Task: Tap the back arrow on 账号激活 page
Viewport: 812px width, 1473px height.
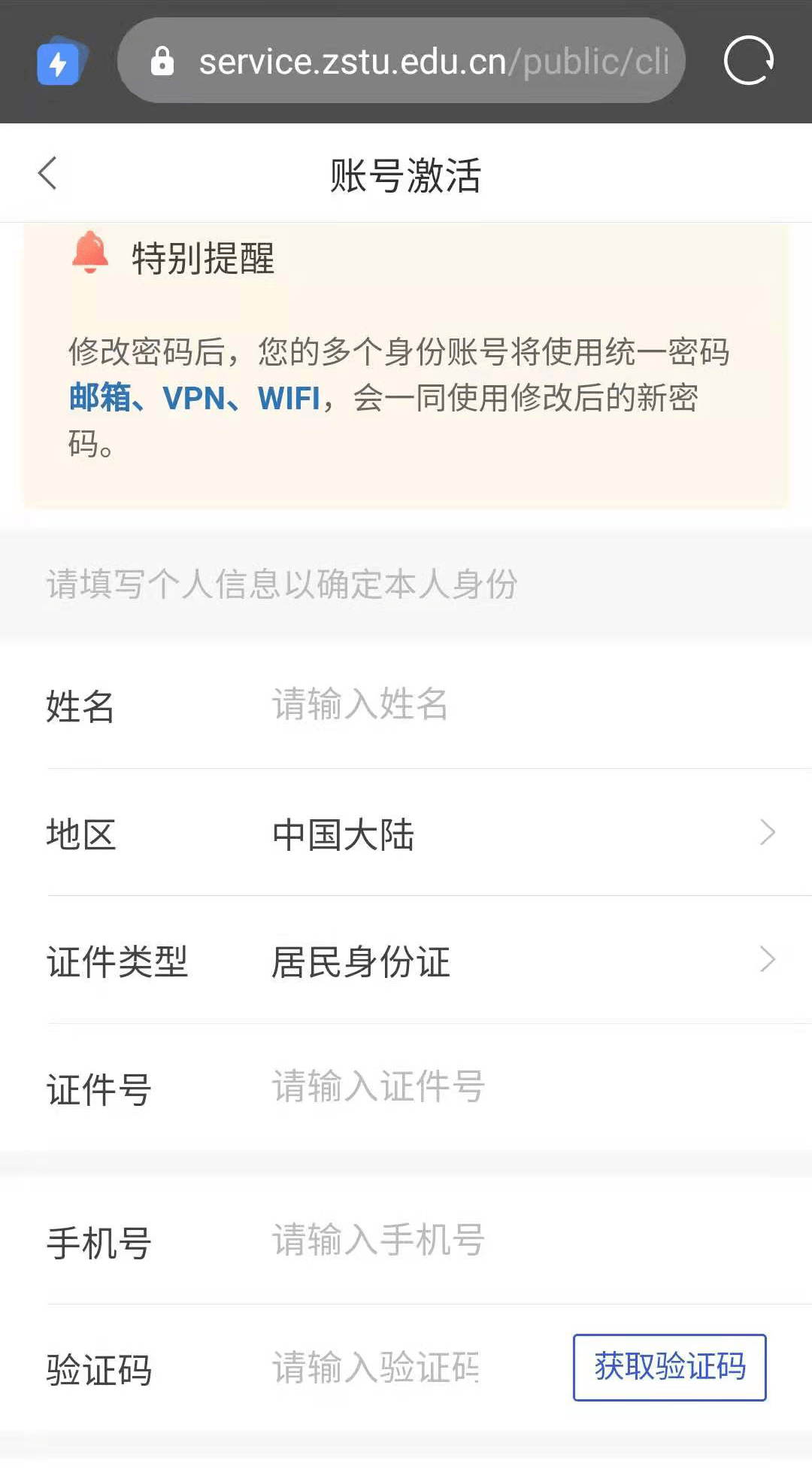Action: (47, 172)
